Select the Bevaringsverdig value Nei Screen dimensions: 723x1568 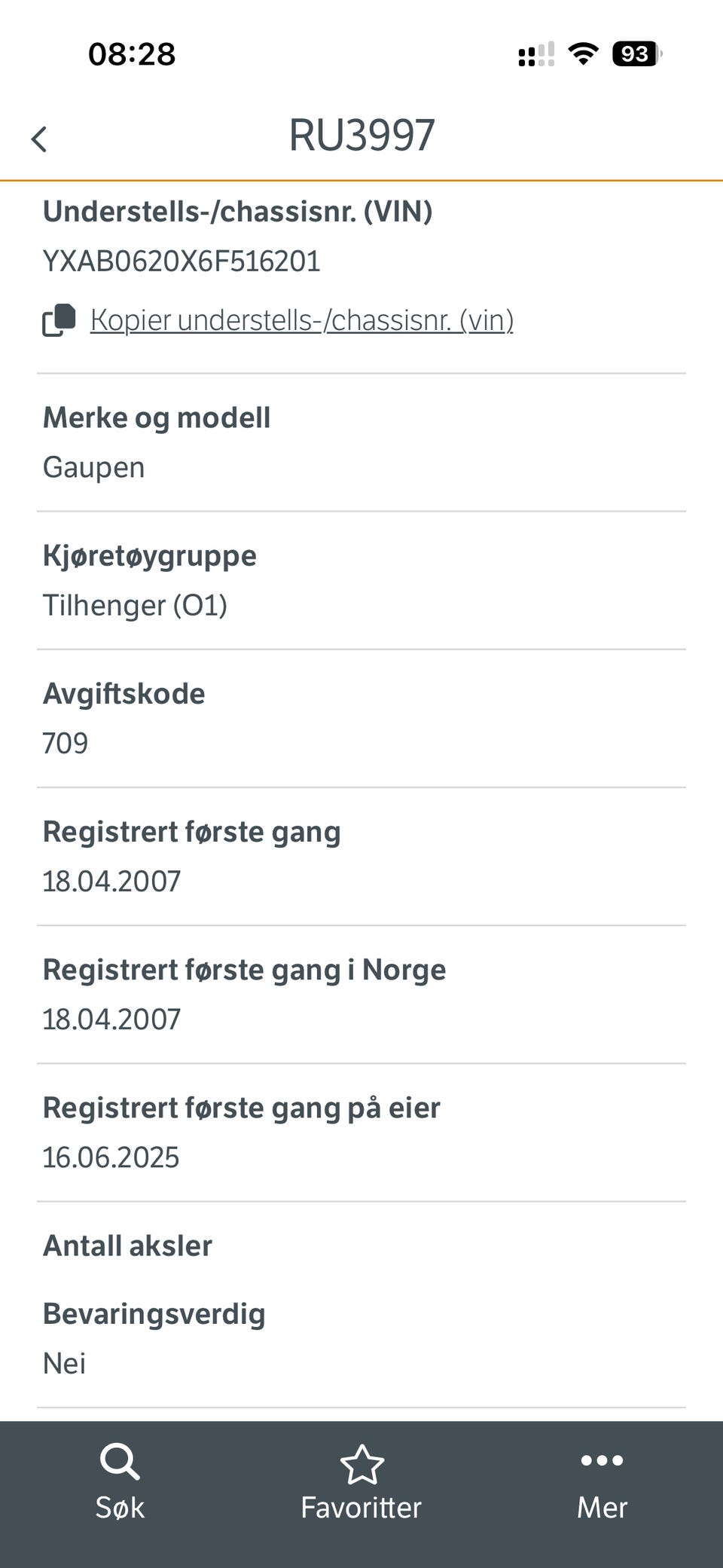coord(64,1362)
